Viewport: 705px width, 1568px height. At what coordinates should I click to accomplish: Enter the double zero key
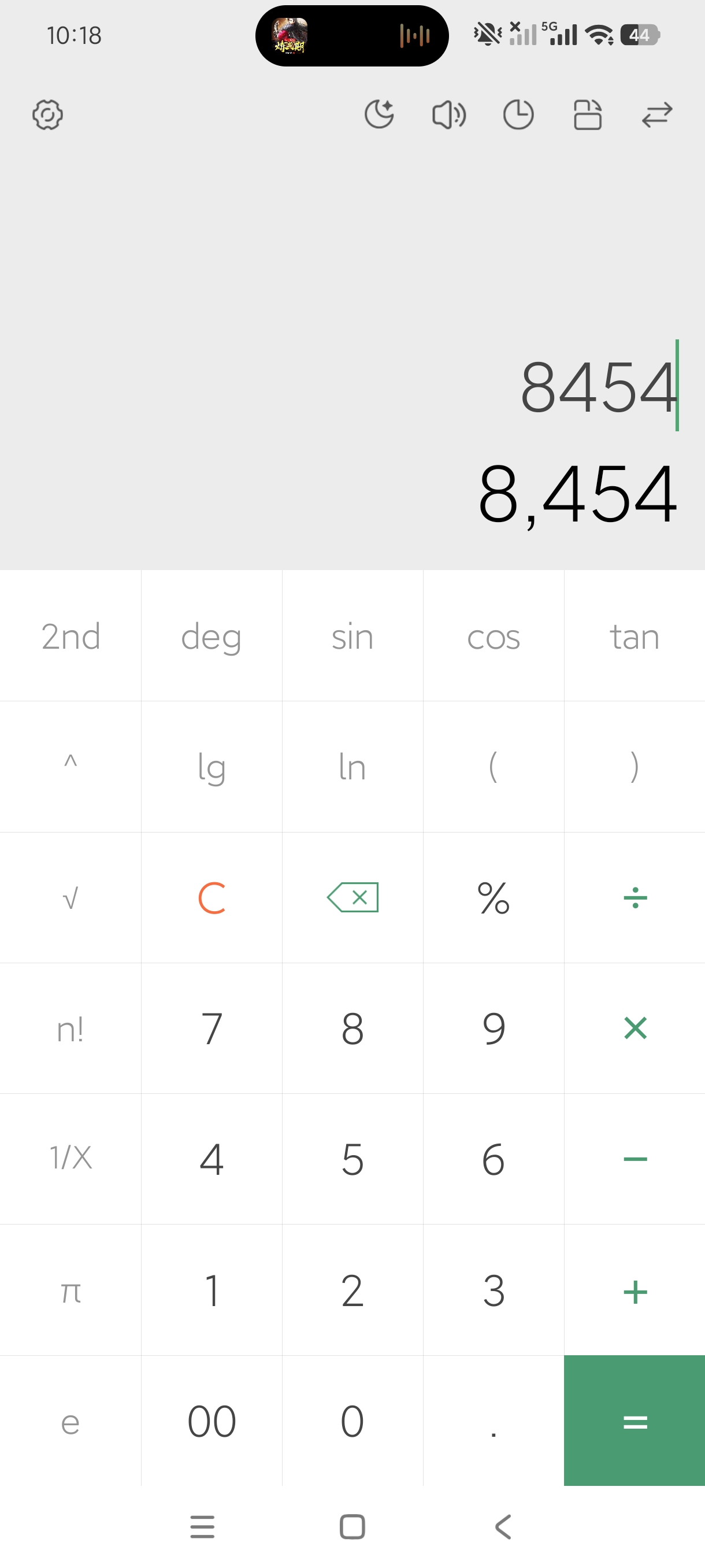click(x=211, y=1421)
